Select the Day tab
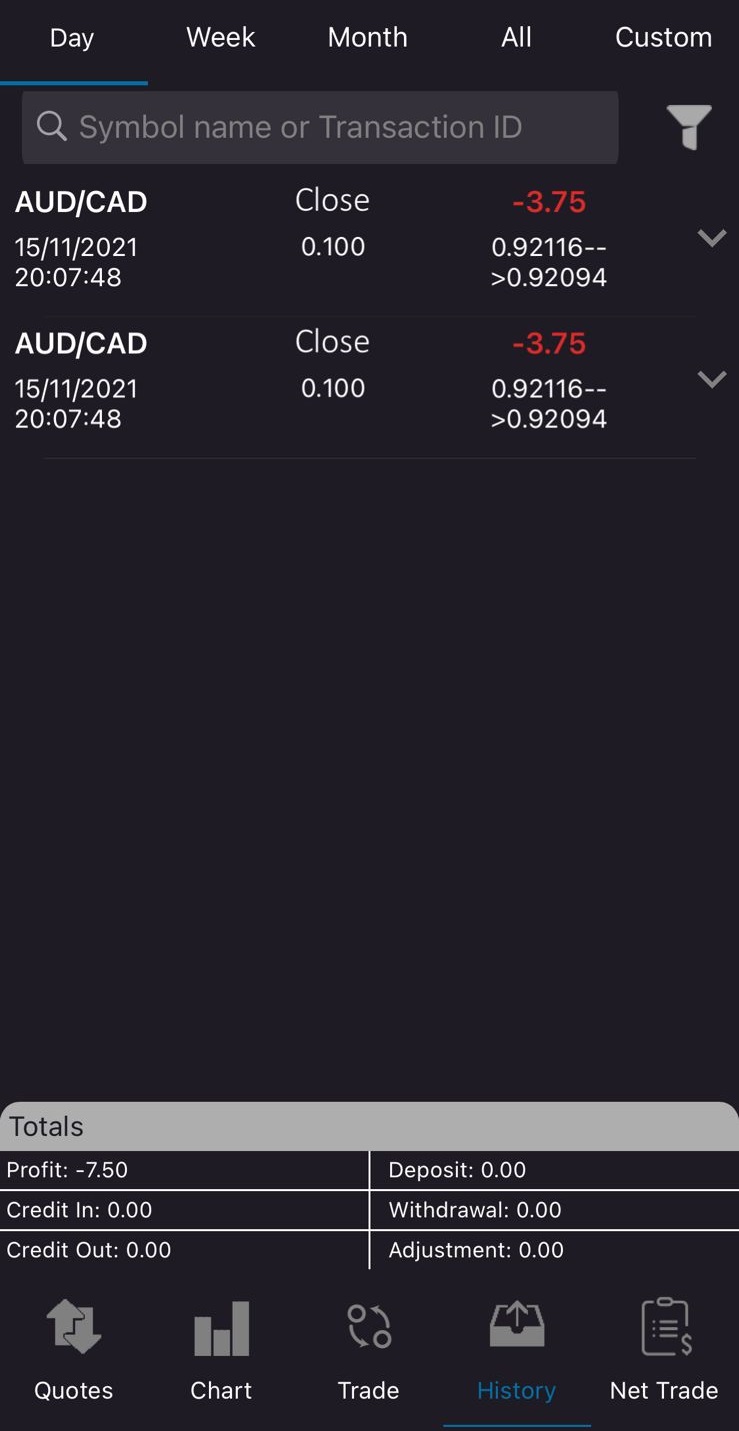The height and width of the screenshot is (1431, 739). 72,38
